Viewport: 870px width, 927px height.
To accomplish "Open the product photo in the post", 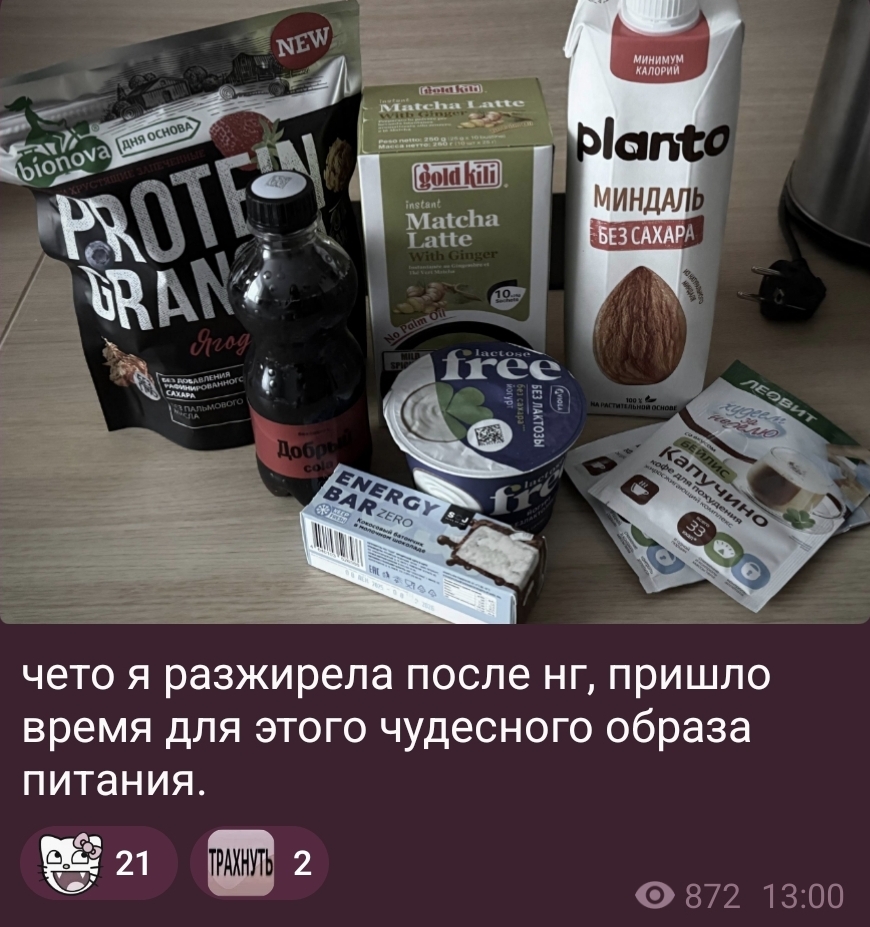I will coord(435,310).
